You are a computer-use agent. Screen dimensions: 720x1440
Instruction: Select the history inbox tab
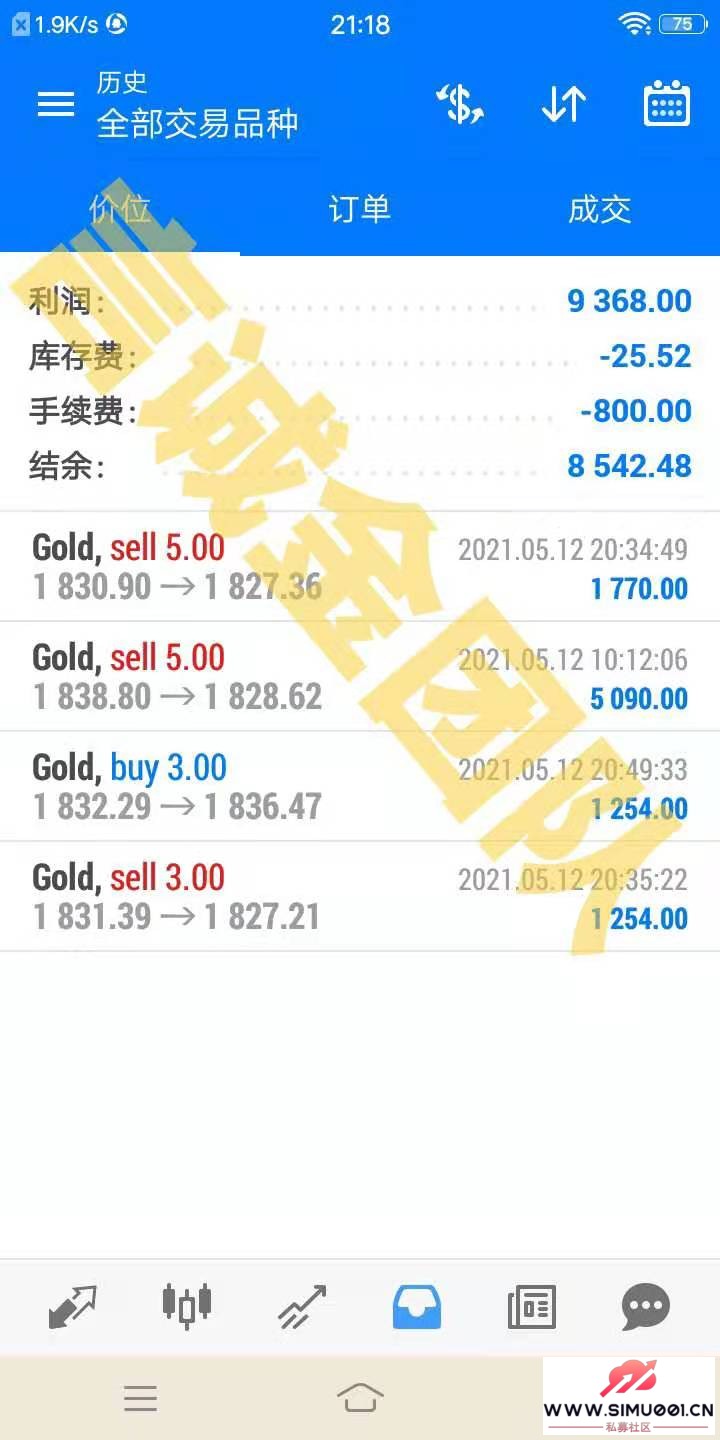pos(417,1306)
